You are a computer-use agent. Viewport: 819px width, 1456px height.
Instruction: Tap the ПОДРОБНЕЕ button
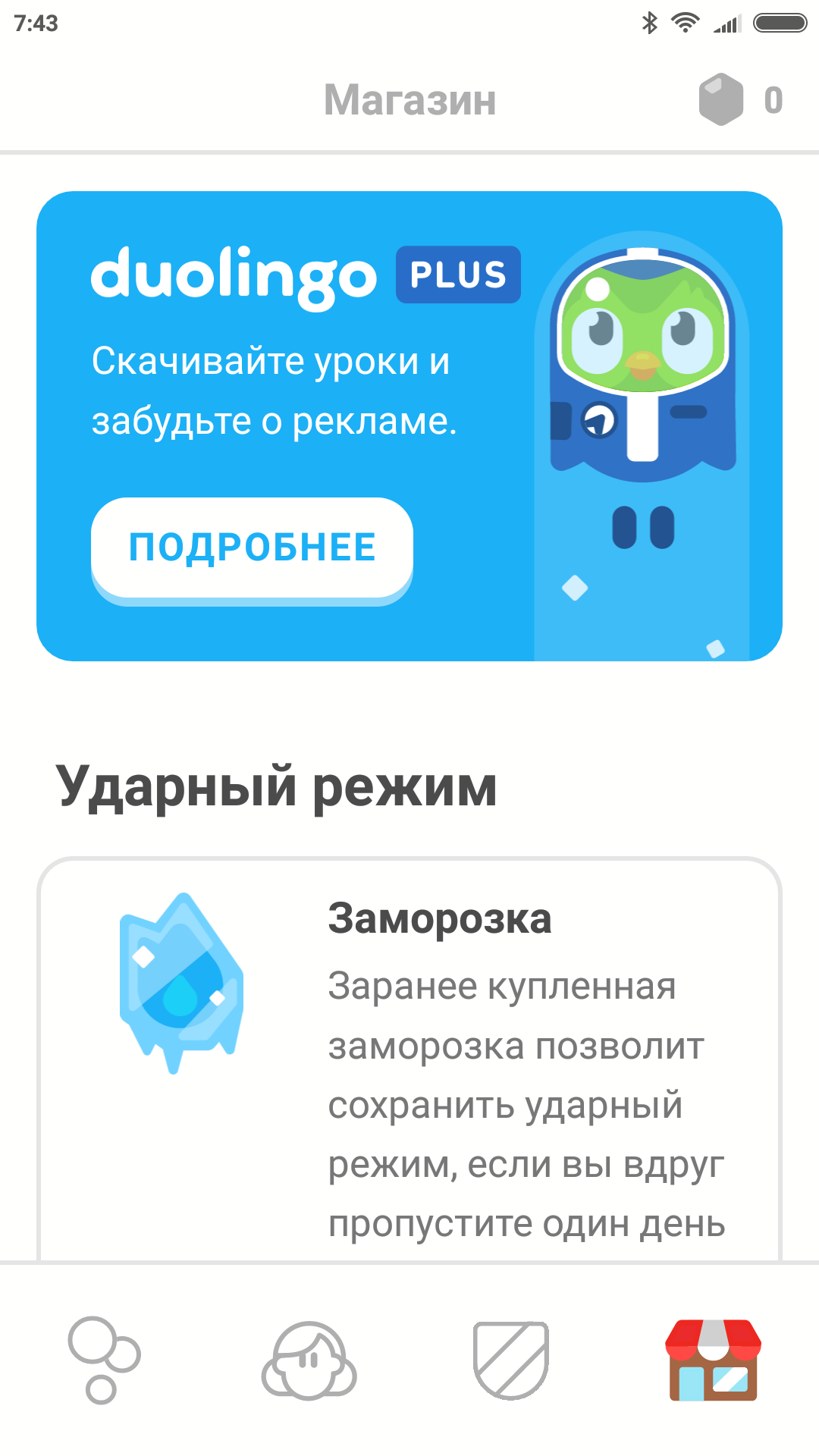[x=252, y=548]
